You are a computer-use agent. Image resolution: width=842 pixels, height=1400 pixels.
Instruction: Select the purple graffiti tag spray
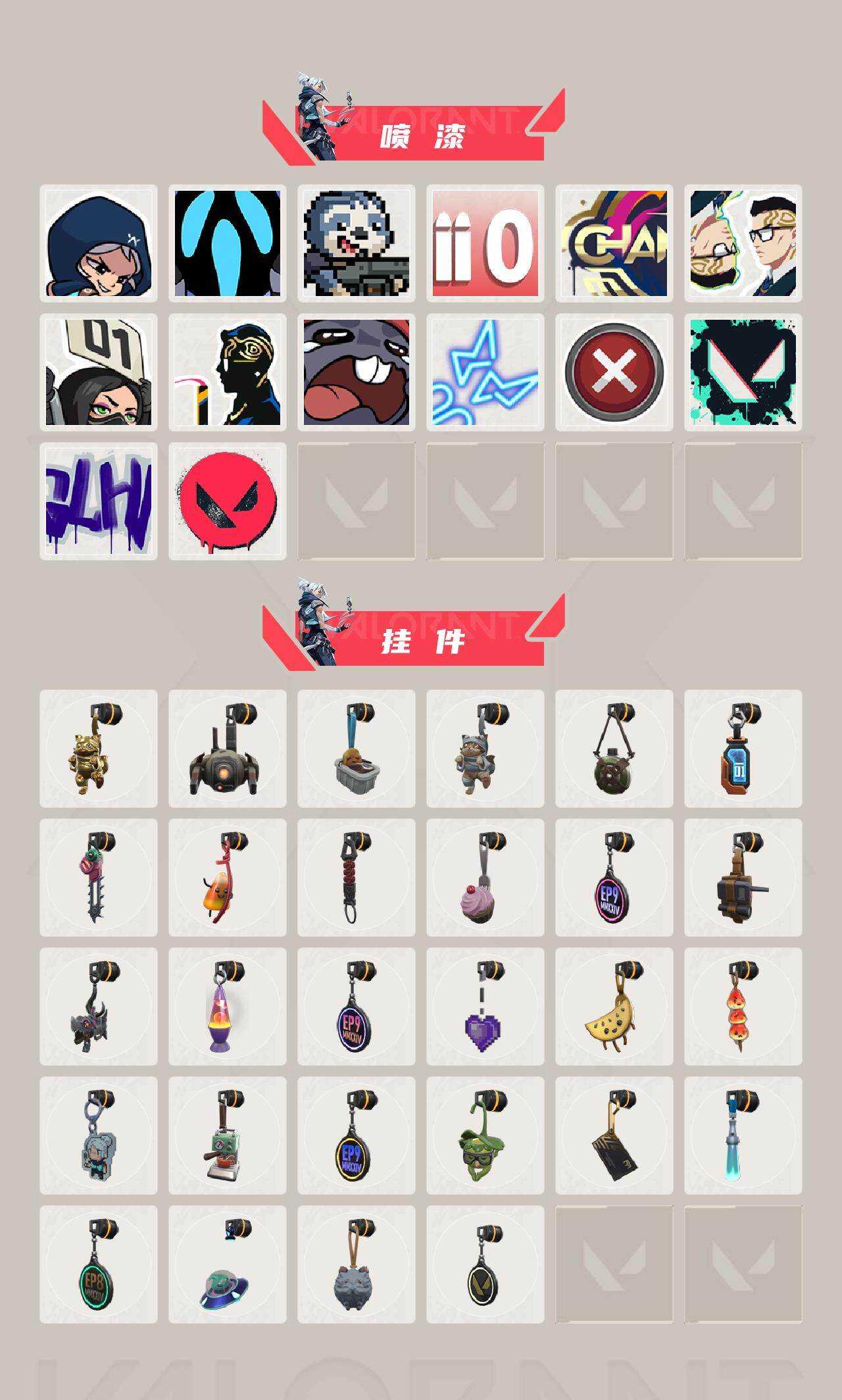(99, 501)
